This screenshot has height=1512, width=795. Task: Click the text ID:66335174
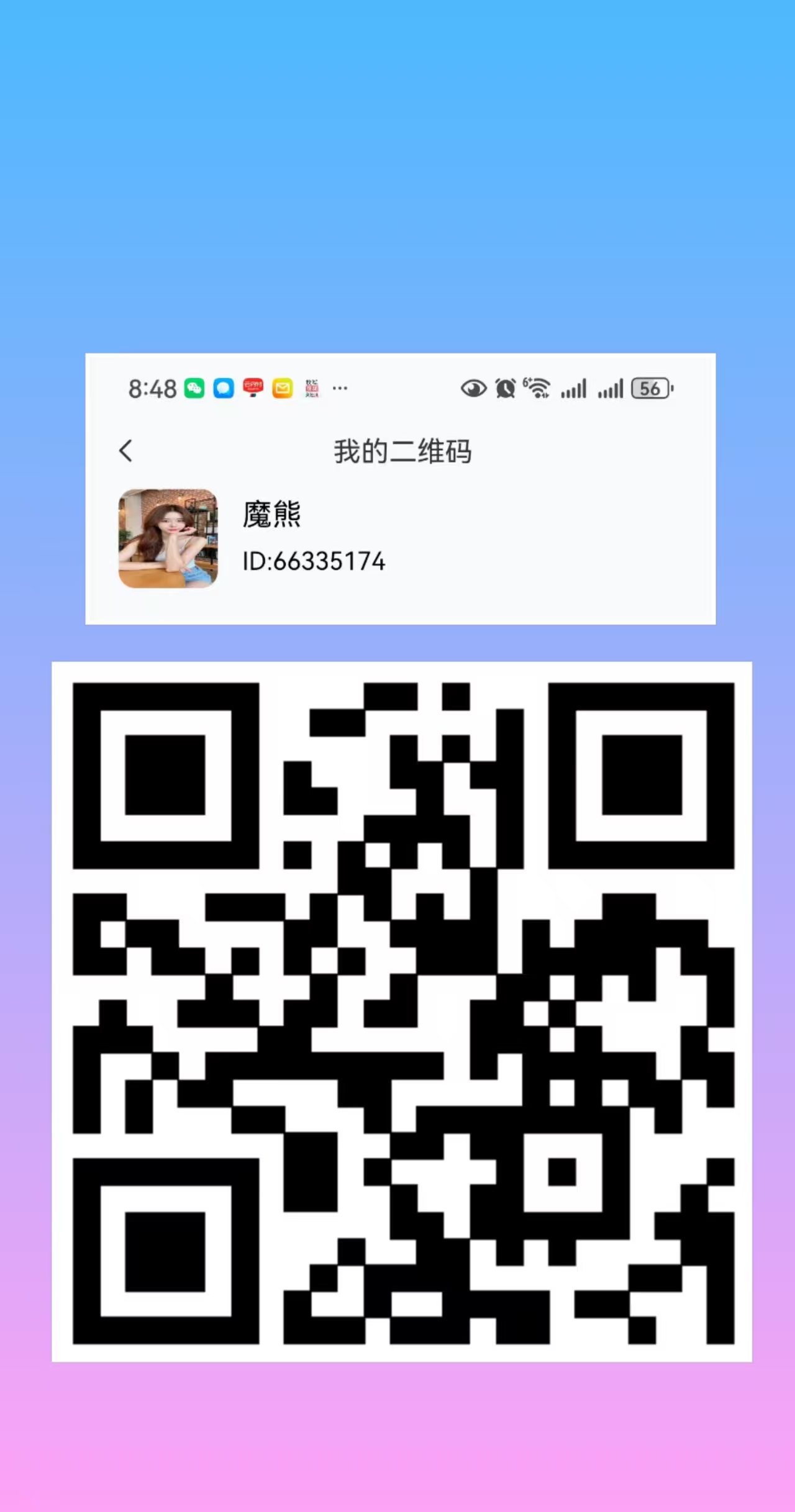[312, 561]
